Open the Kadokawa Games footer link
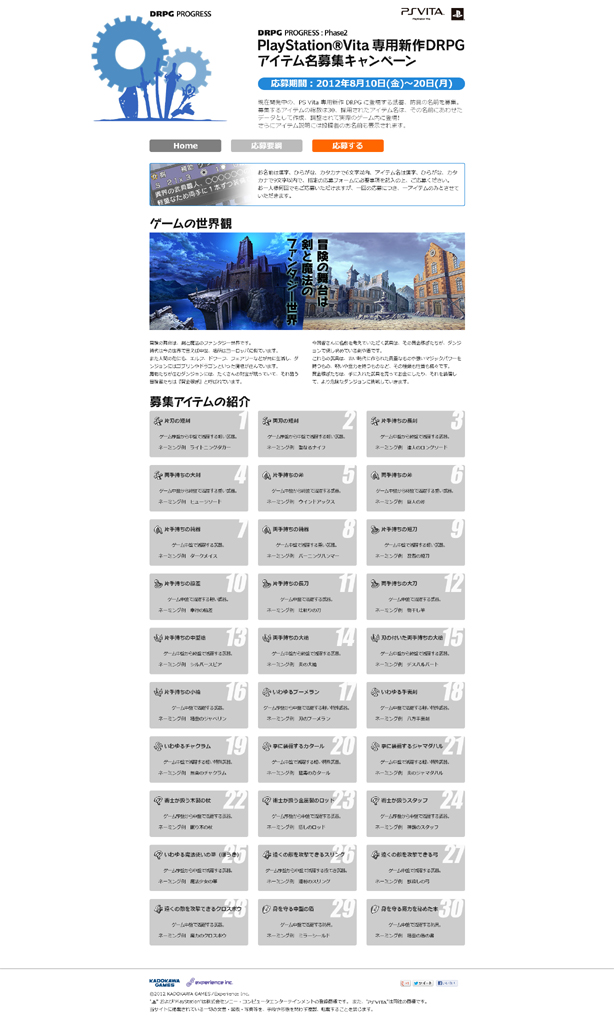 163,984
